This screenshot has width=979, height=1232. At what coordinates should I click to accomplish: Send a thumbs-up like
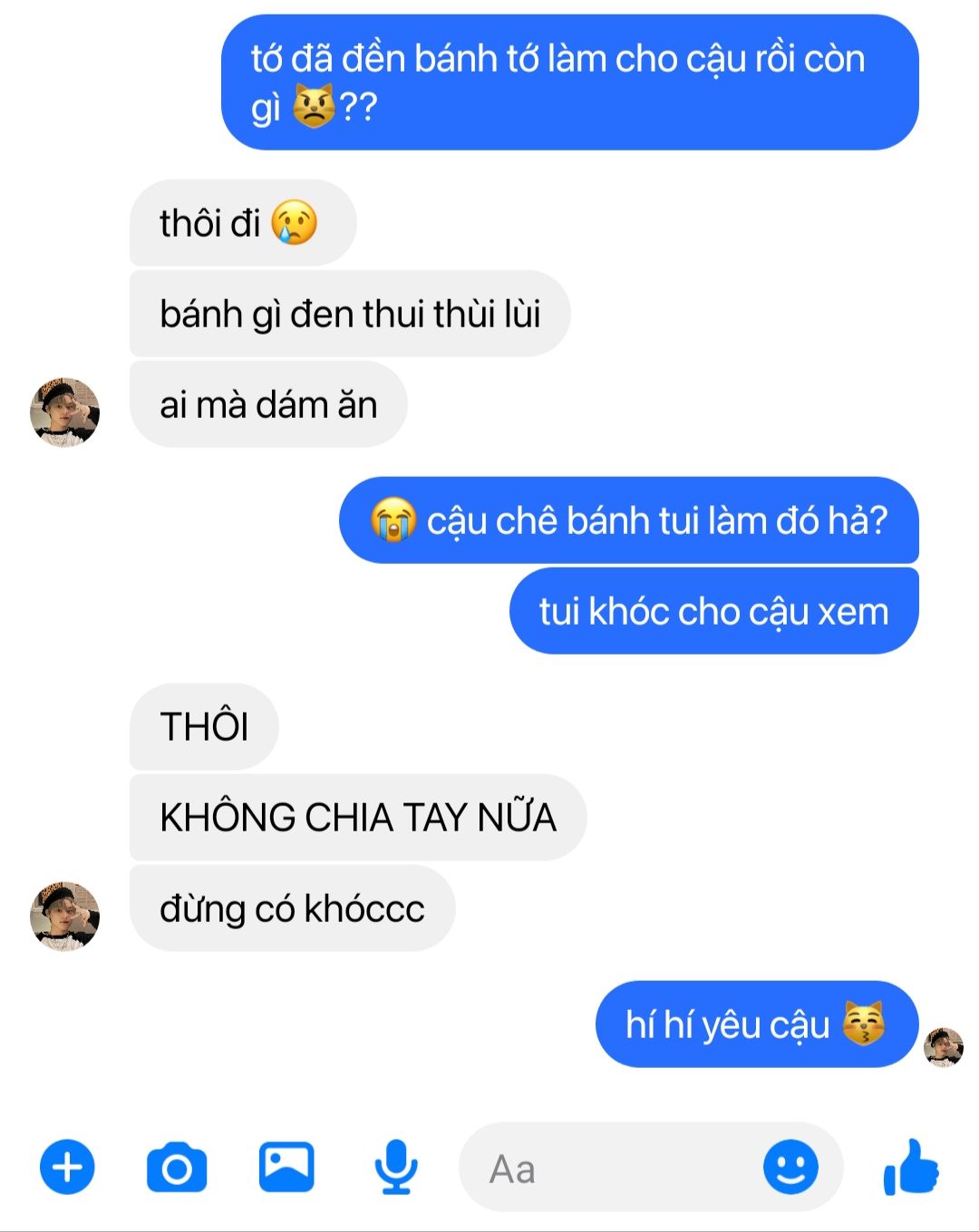pos(911,1167)
